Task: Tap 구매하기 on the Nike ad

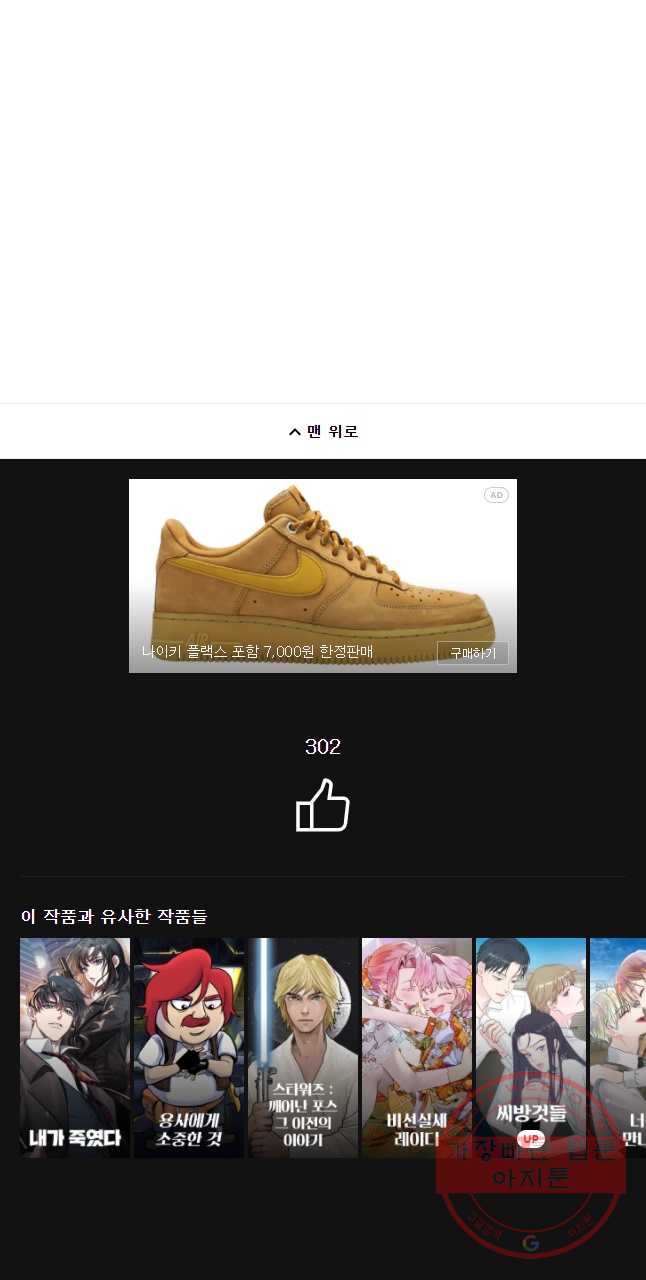Action: pos(472,653)
